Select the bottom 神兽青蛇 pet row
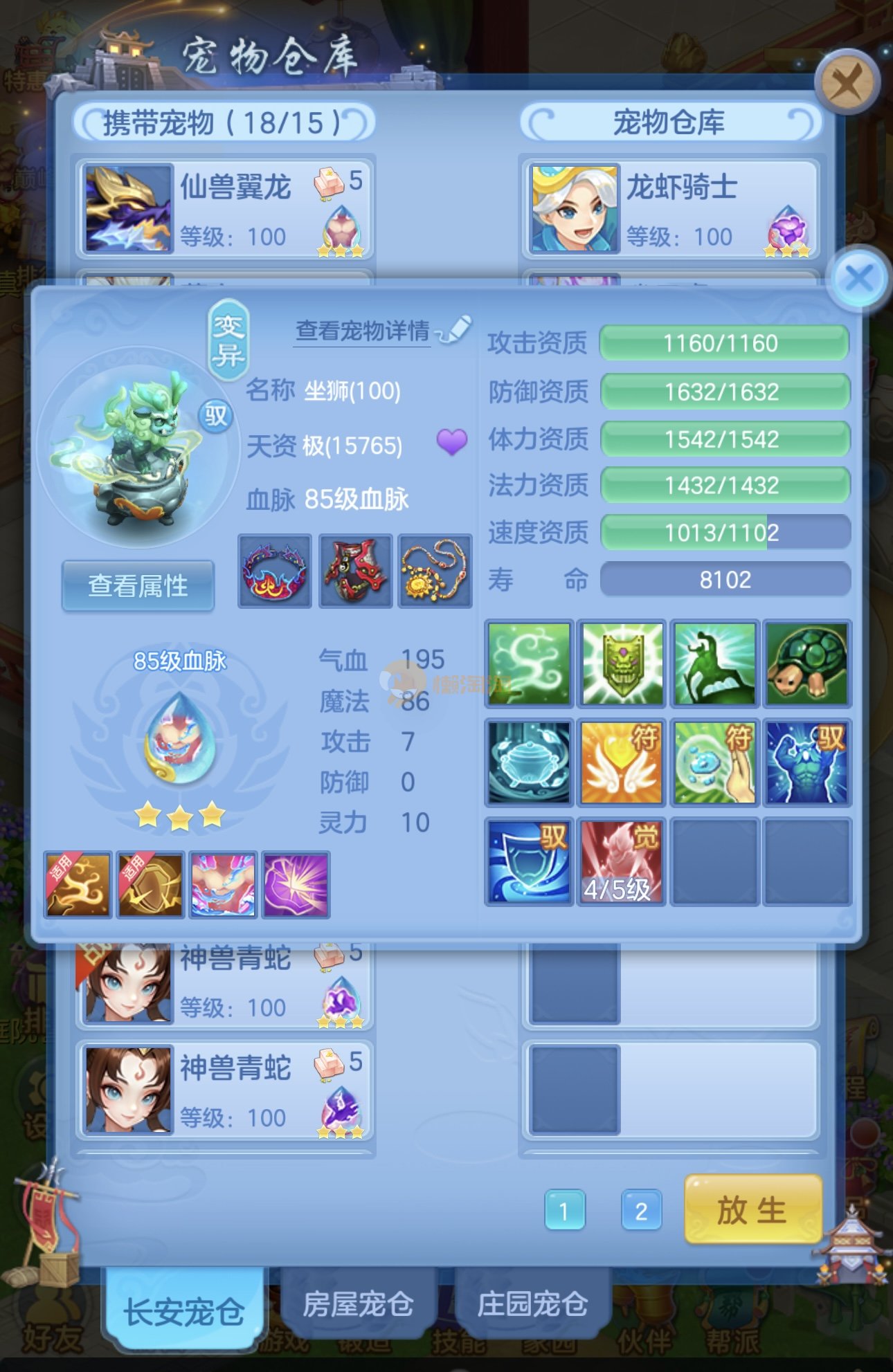Viewport: 893px width, 1372px height. 225,1090
